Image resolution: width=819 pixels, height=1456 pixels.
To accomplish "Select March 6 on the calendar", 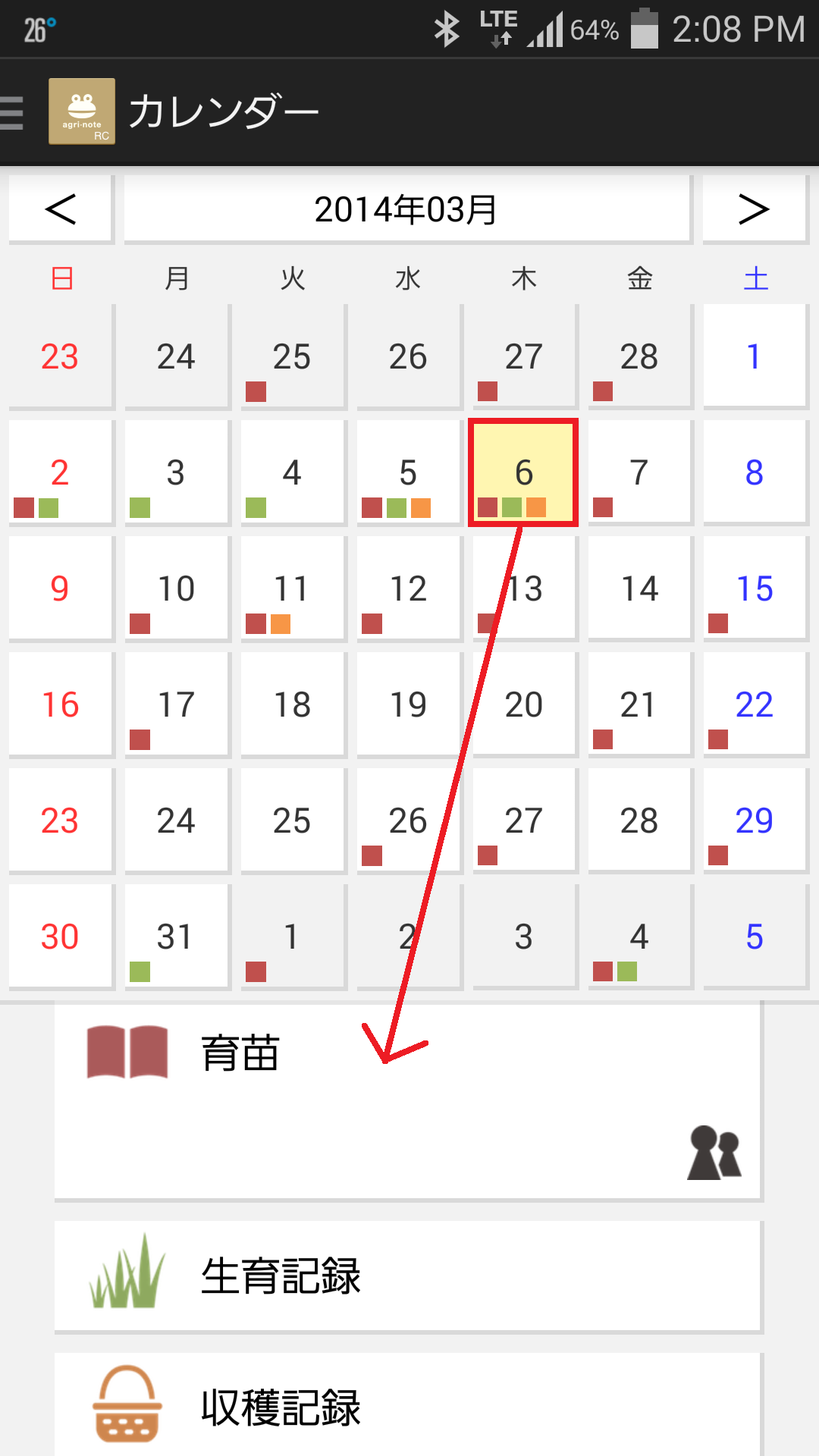I will coord(523,472).
